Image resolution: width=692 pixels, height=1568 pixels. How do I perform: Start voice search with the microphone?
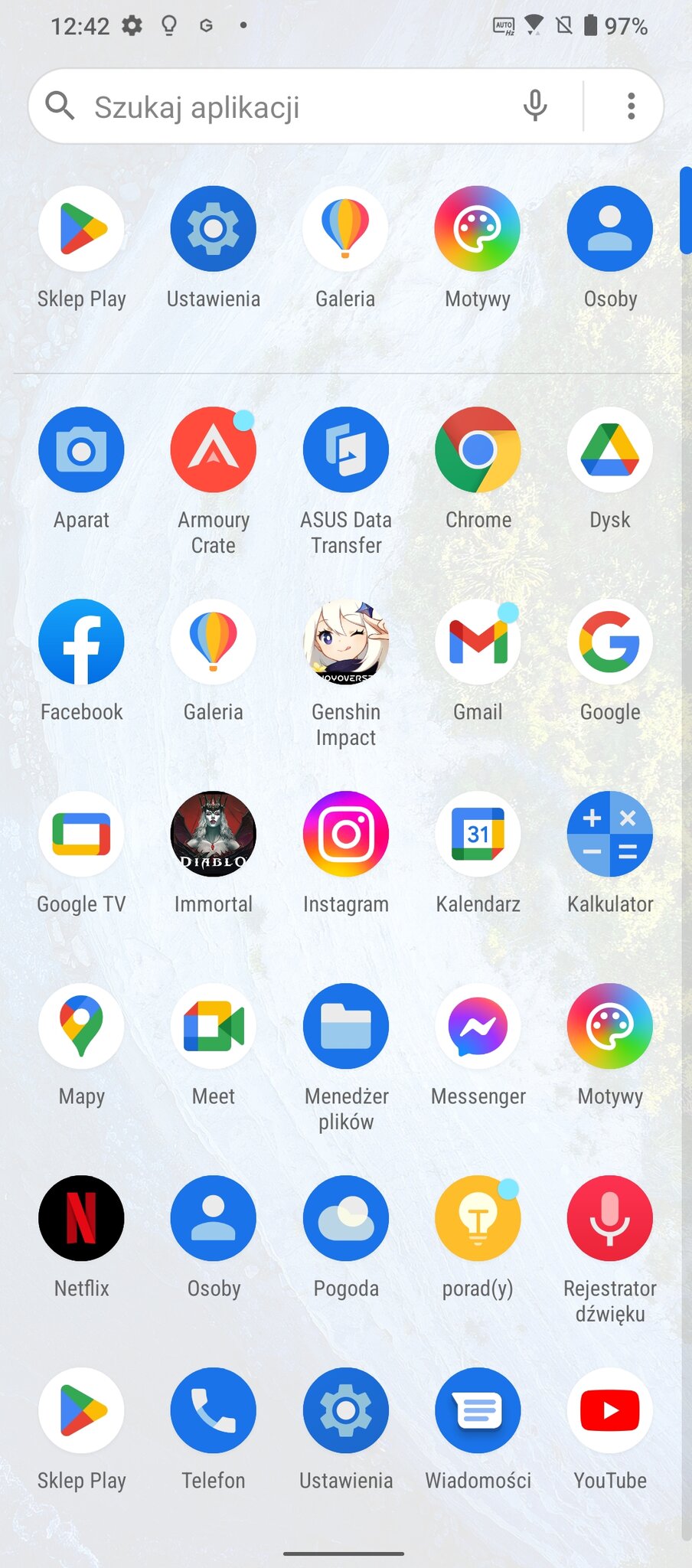[535, 106]
